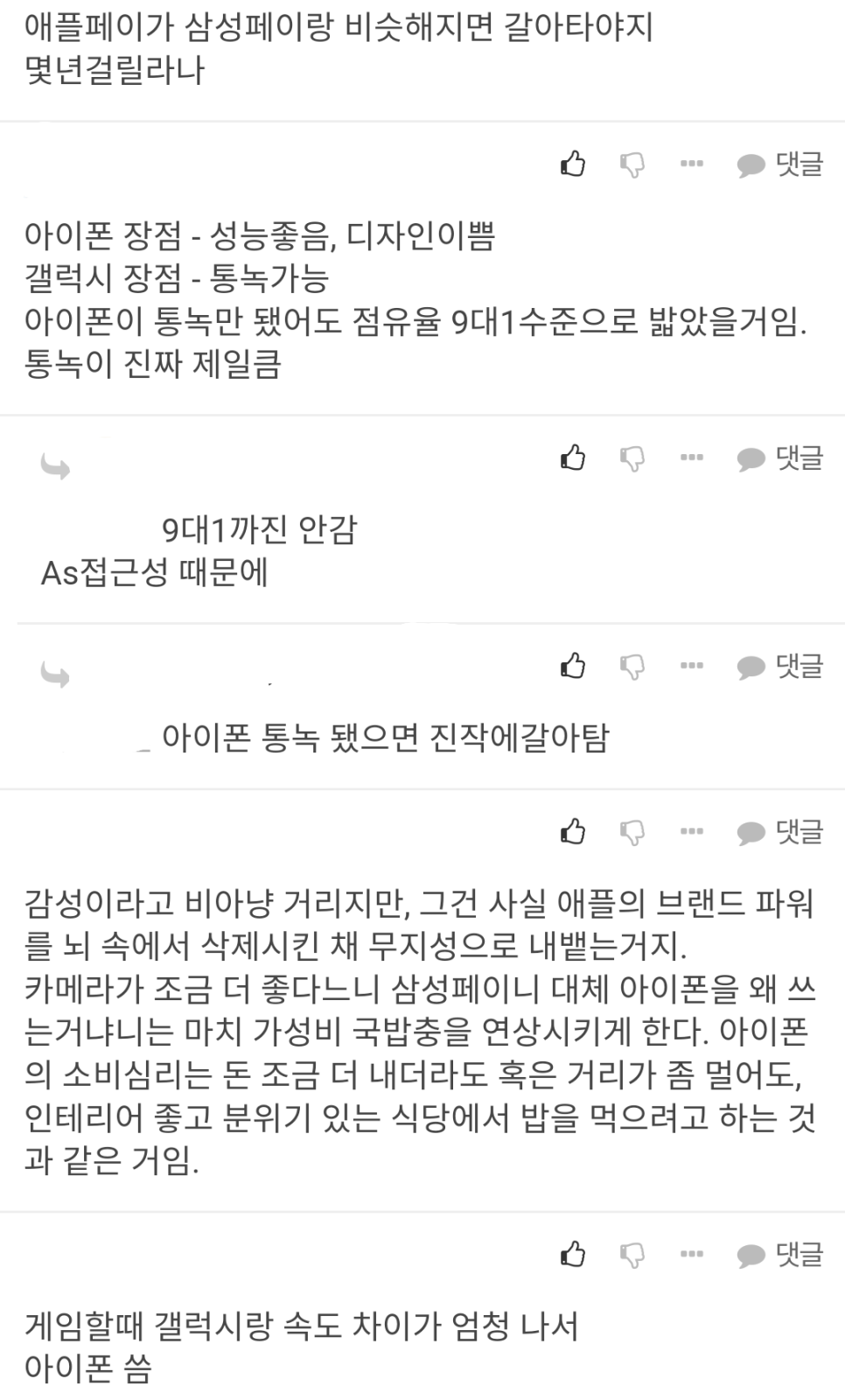This screenshot has width=845, height=1400.
Task: Open more options for '감성이라고 비아냥' comment
Action: [x=691, y=831]
